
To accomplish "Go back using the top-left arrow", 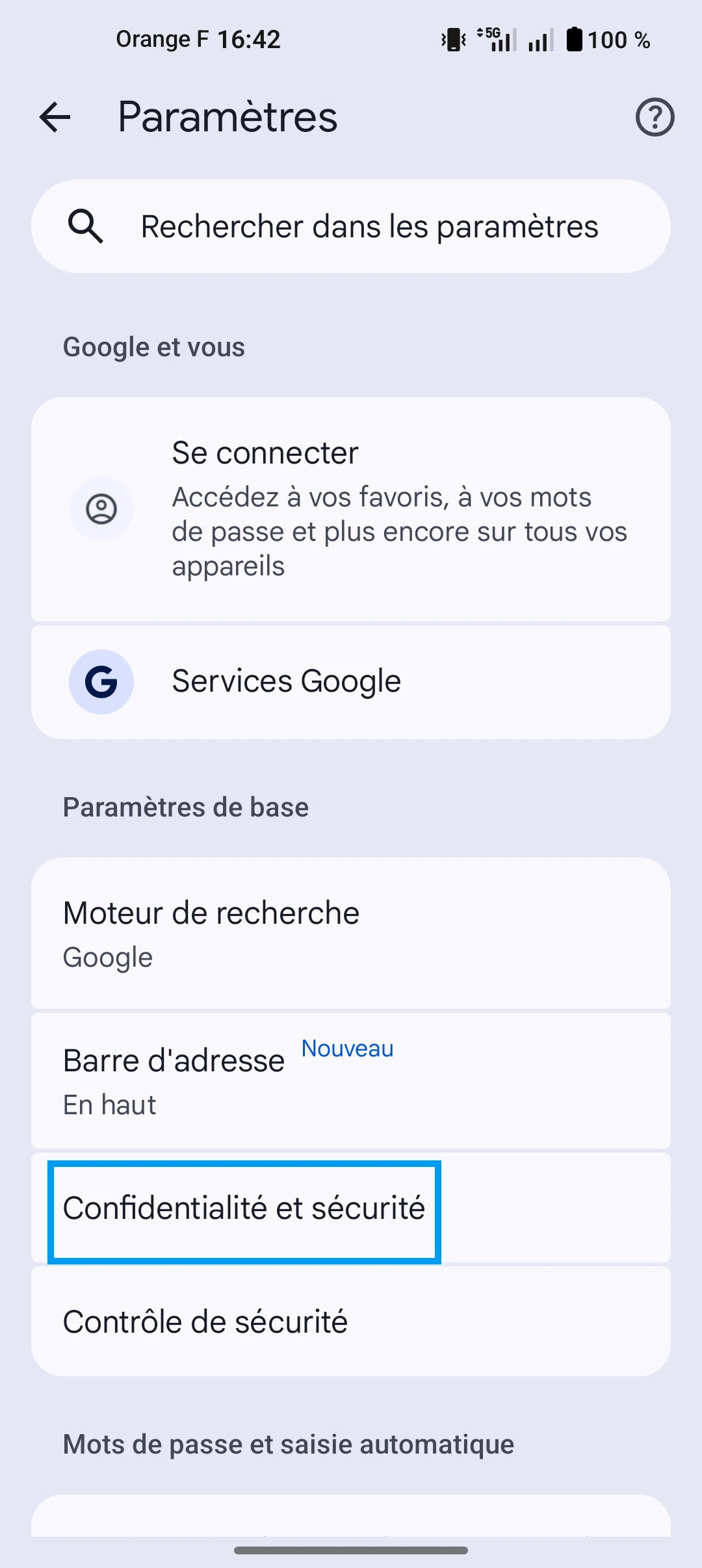I will (x=55, y=118).
